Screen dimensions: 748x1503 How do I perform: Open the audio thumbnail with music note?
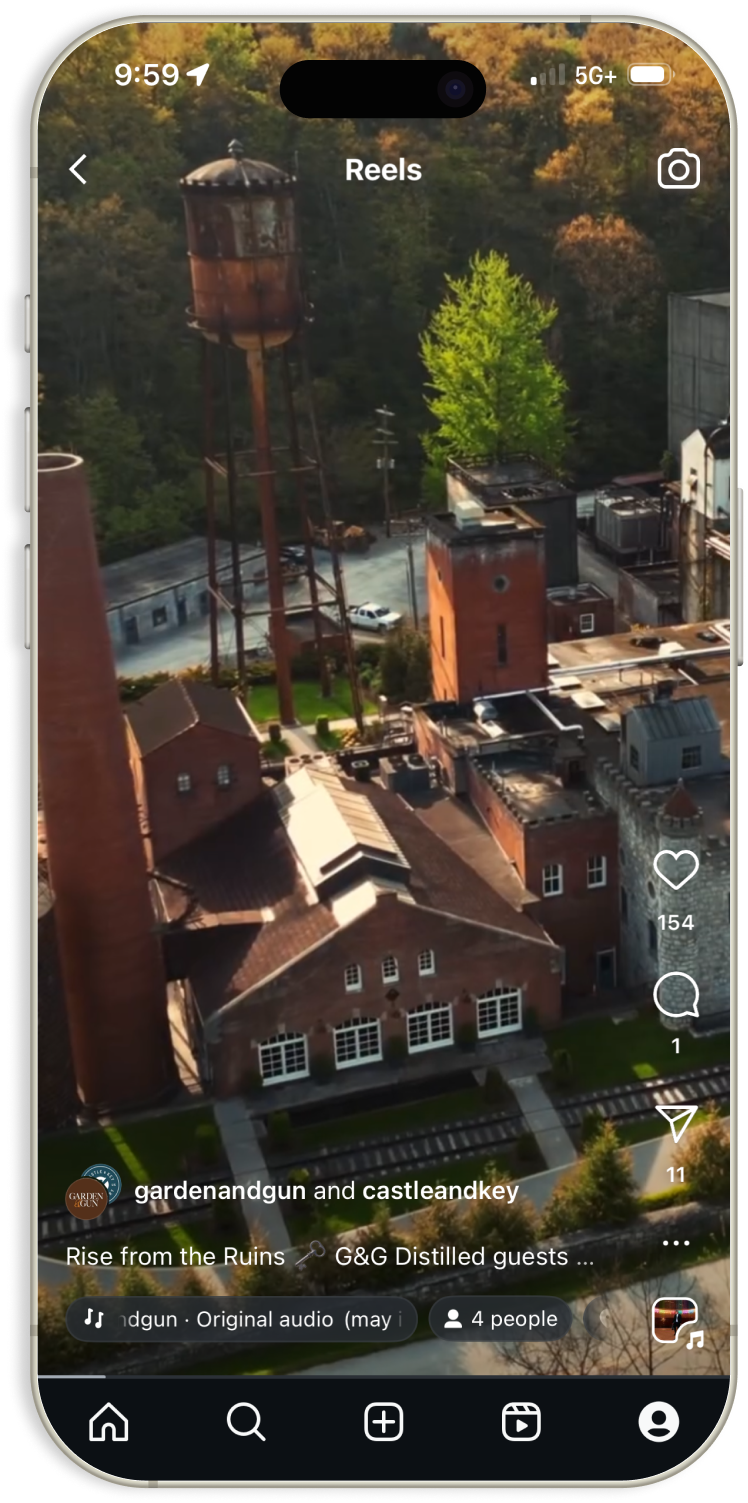point(676,1322)
